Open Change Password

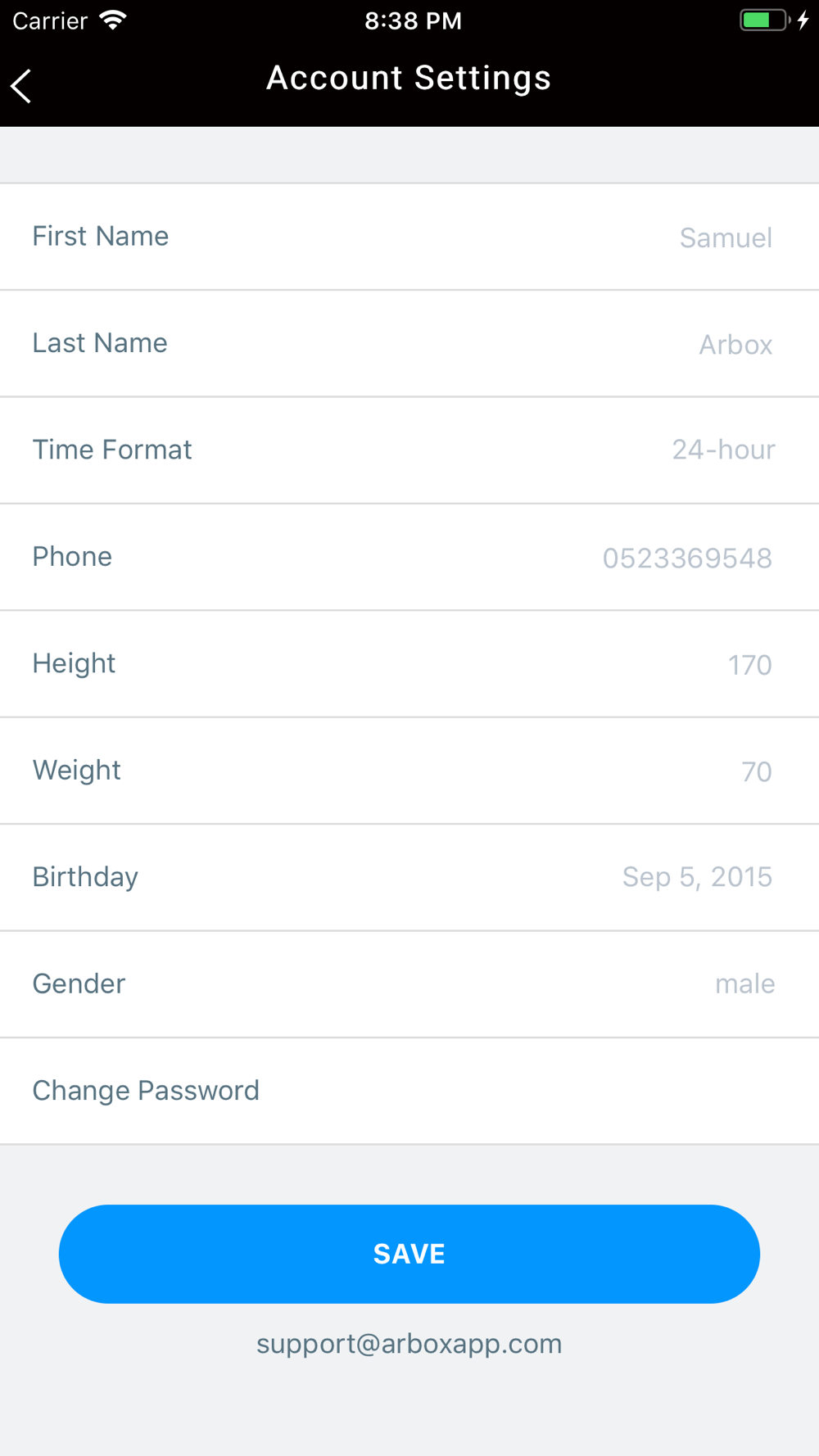coord(409,1091)
